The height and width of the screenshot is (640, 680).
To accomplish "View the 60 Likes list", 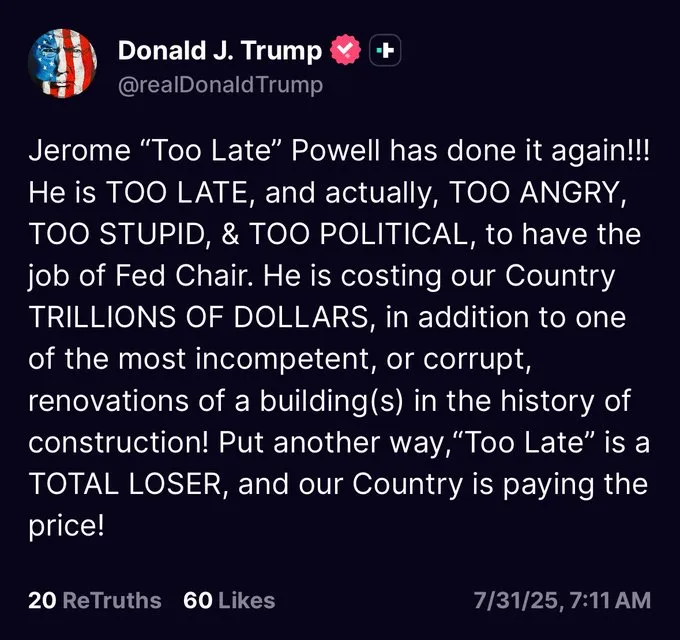I will [x=229, y=600].
